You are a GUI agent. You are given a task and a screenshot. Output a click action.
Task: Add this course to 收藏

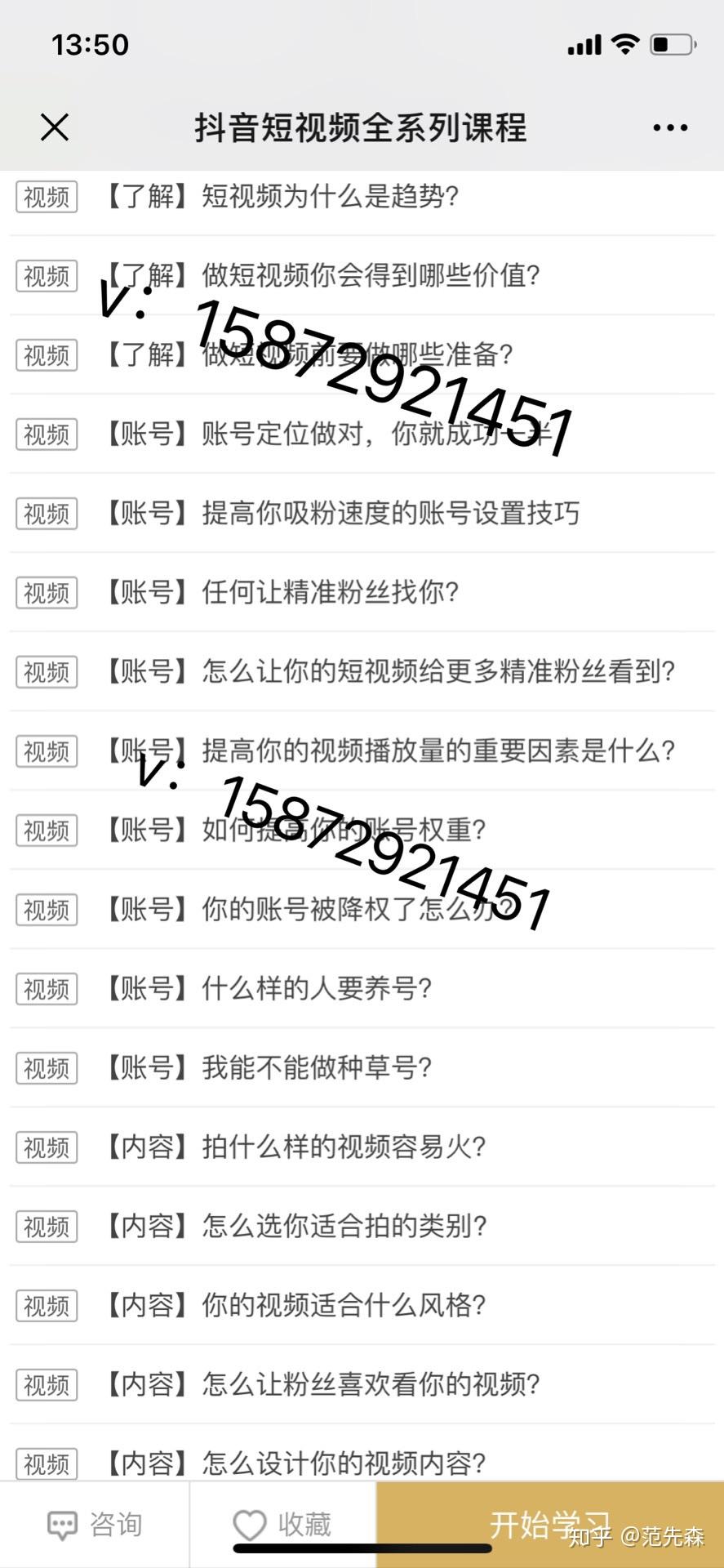pos(282,1524)
